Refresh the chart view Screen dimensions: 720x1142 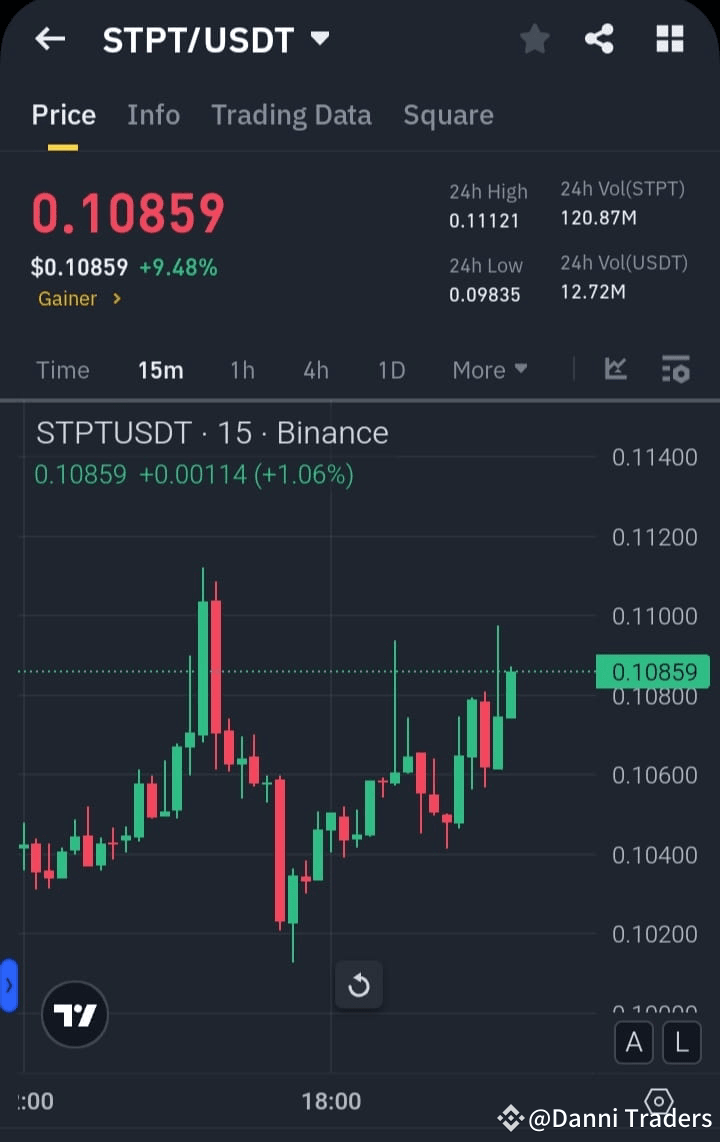click(359, 985)
